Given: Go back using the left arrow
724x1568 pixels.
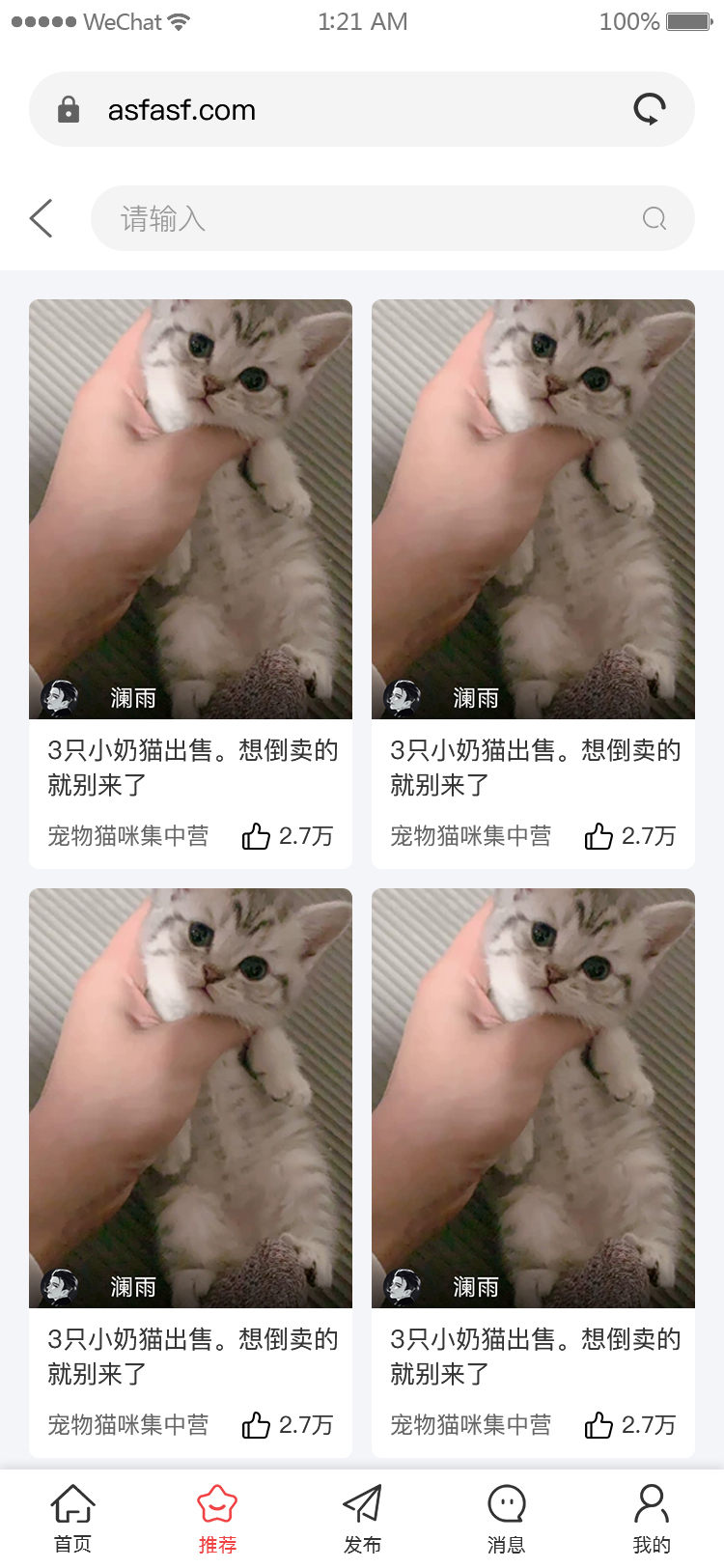Looking at the screenshot, I should 42,218.
